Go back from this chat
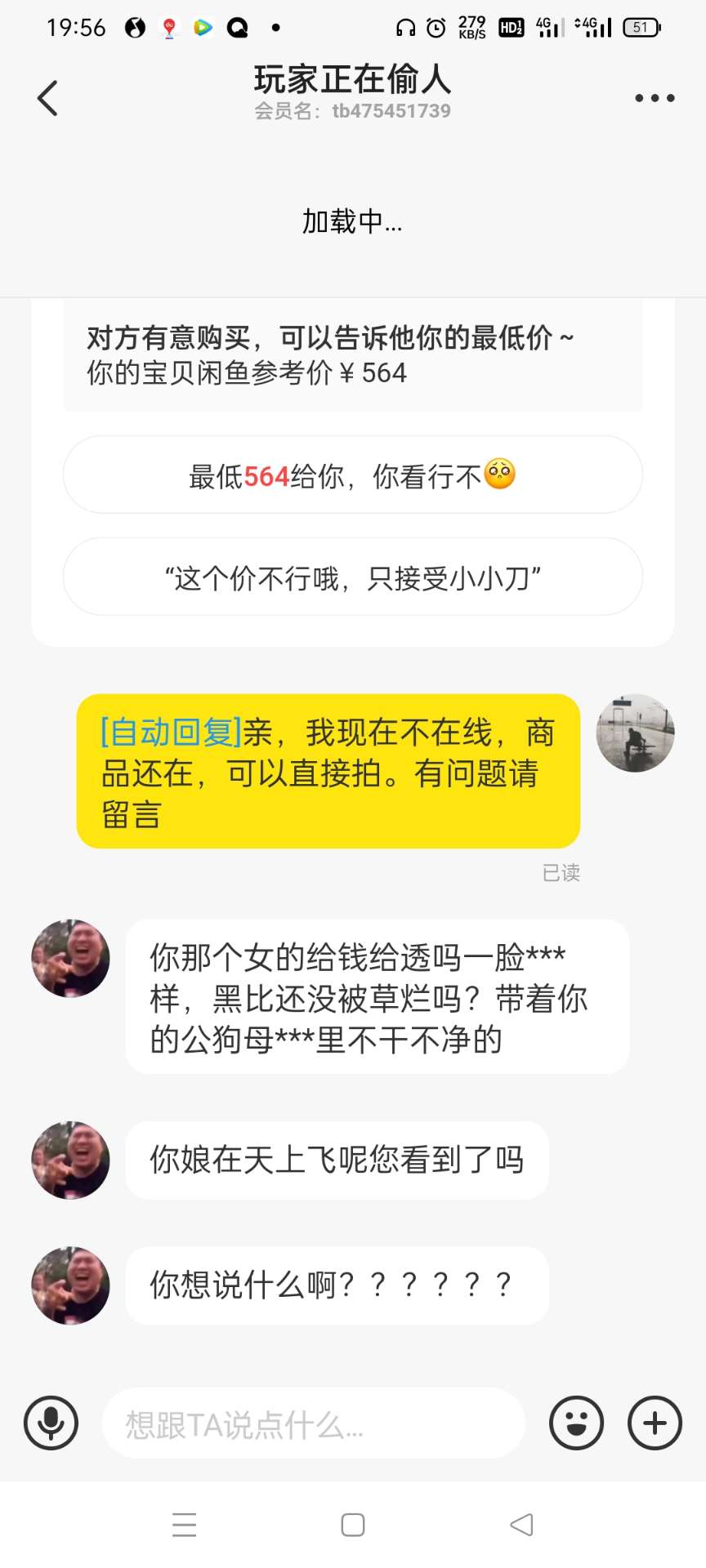The width and height of the screenshot is (706, 1568). point(48,98)
